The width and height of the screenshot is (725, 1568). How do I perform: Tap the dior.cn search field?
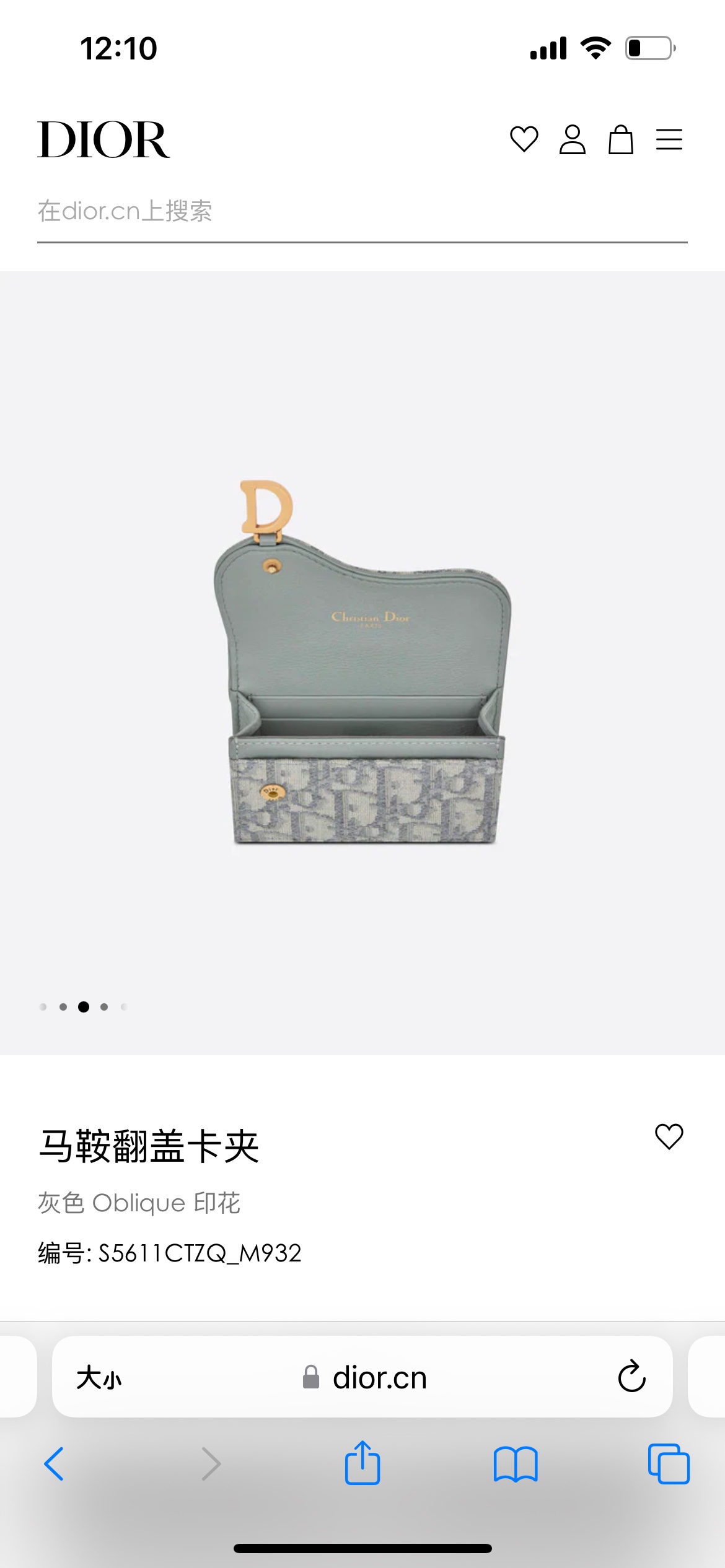point(362,212)
